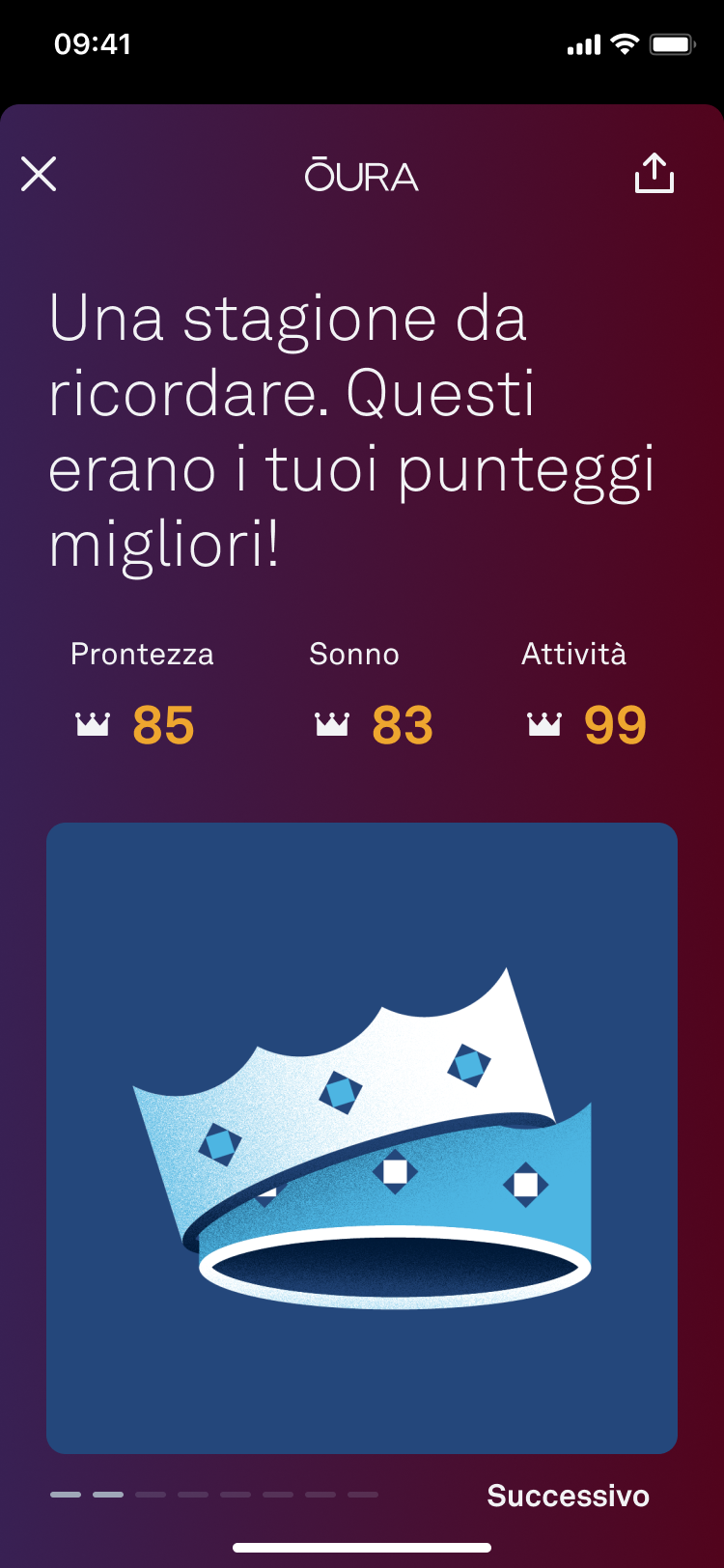The image size is (724, 1568).
Task: Go to next slide with Successivo
Action: click(568, 1495)
